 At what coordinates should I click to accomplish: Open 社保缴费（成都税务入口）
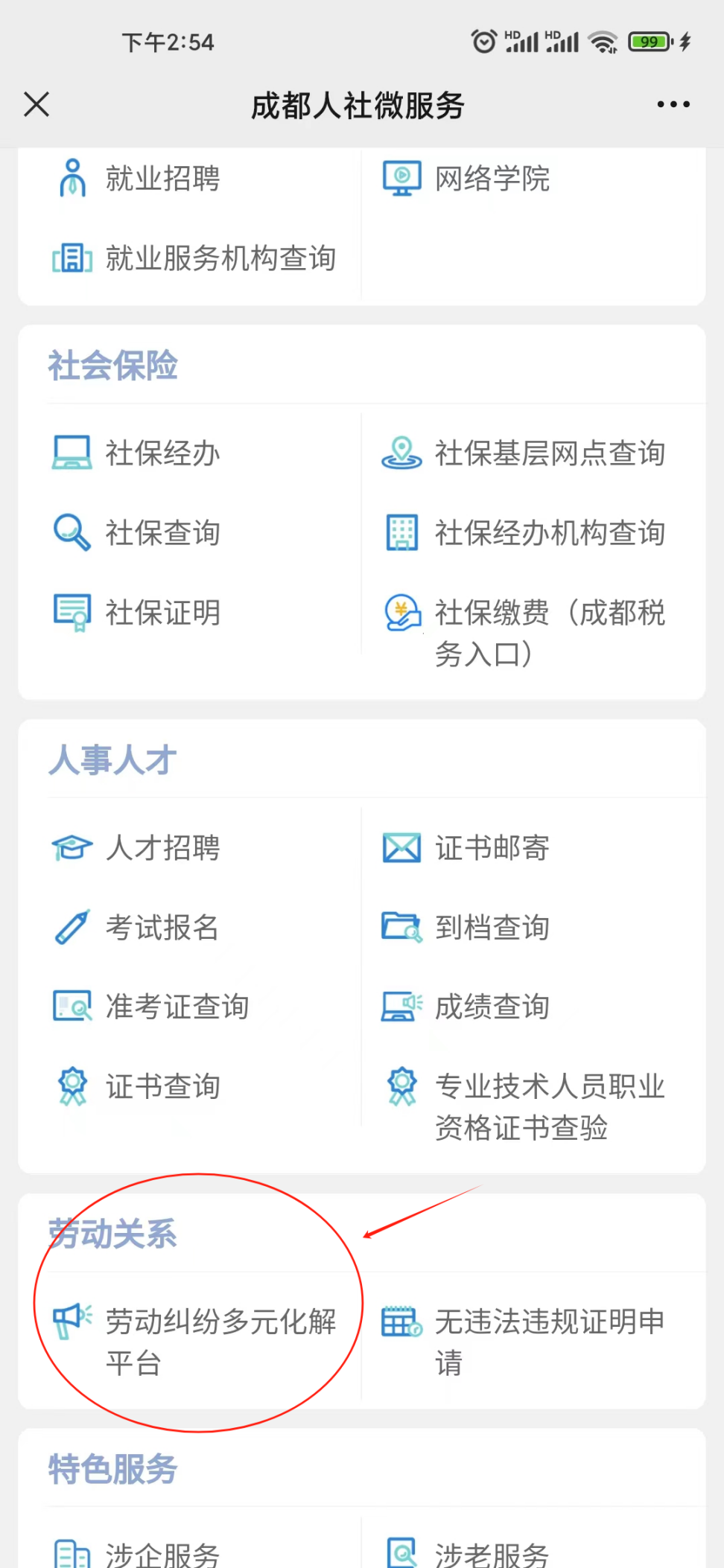pyautogui.click(x=549, y=633)
